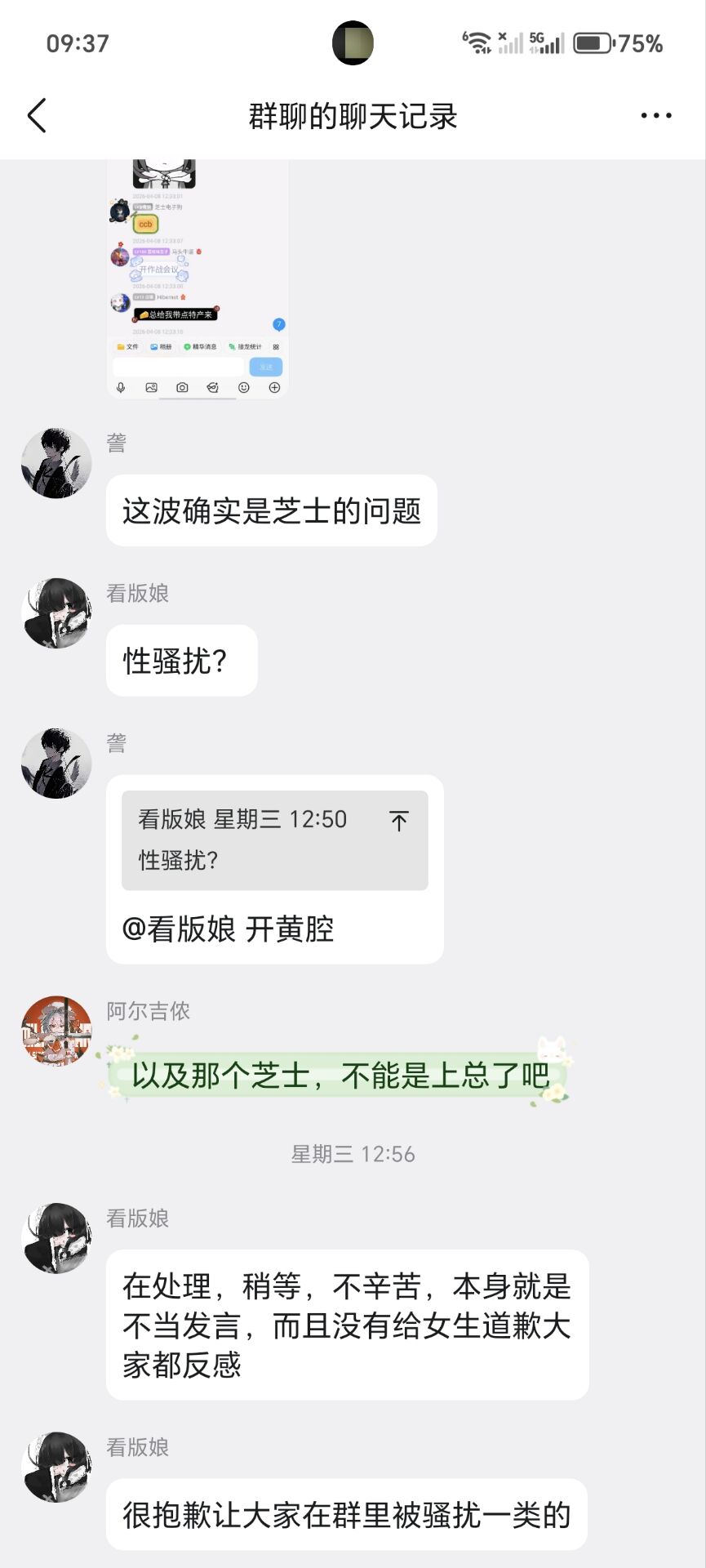Tap the avatar beside 这波确实是芝士的问题
The height and width of the screenshot is (1568, 706).
pos(56,463)
